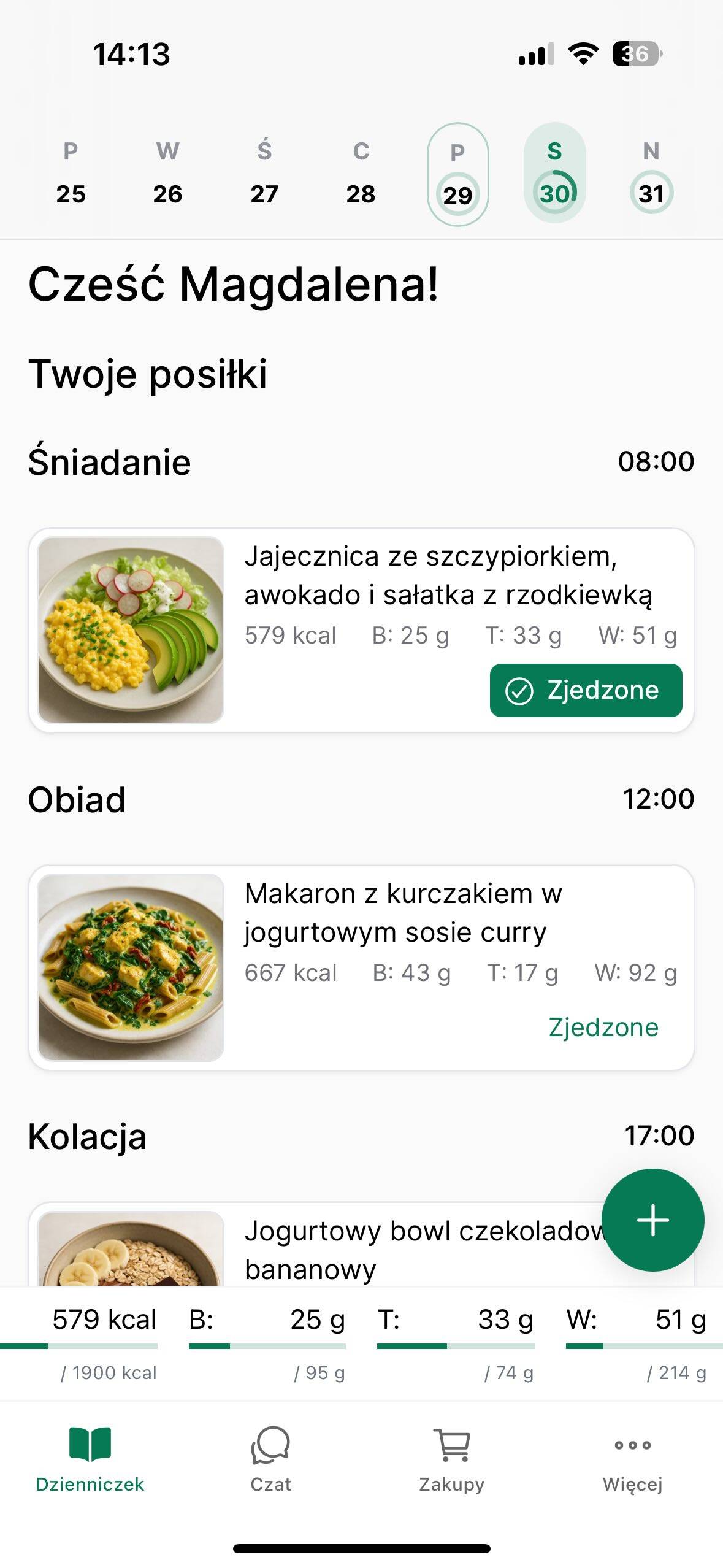Screen dimensions: 723x1568
Task: Unmark the Jajecznica breakfast as Zjedzone
Action: (586, 690)
